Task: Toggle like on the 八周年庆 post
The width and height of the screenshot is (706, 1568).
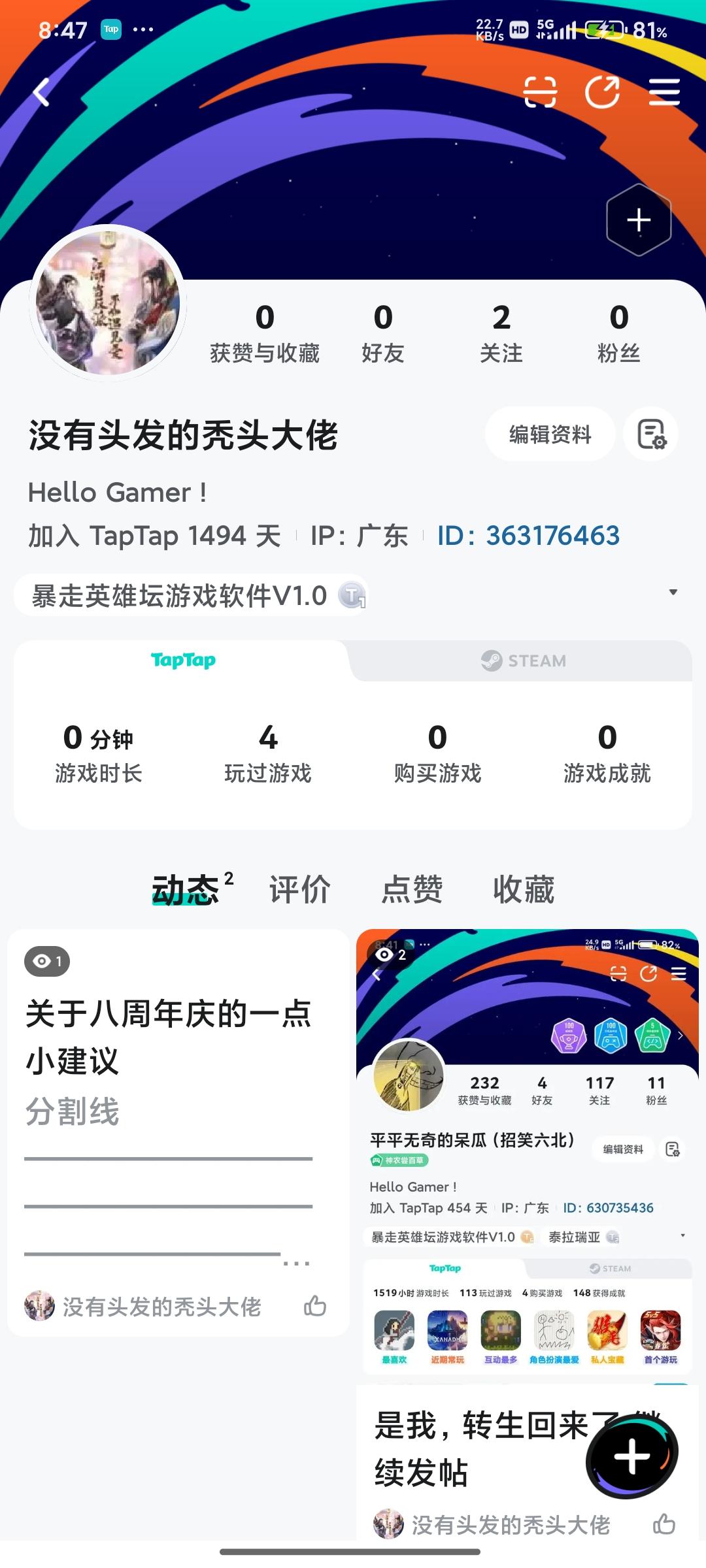Action: tap(316, 1303)
